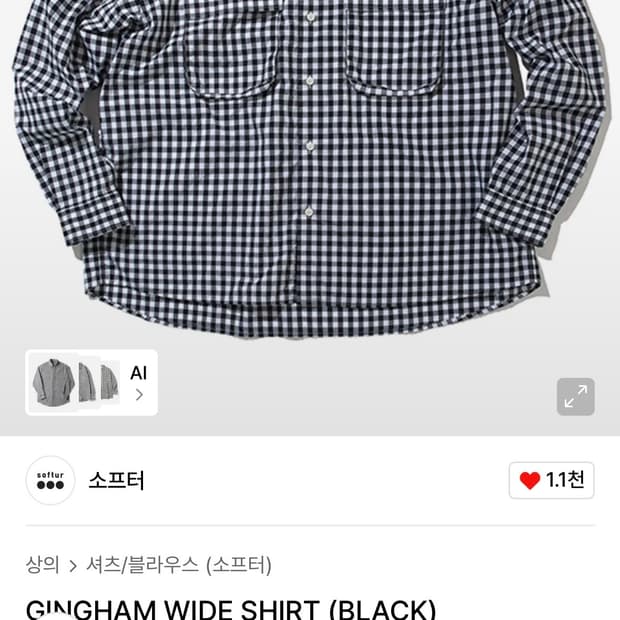Open the AI similar shirts thumbnails
Viewport: 620px width, 620px height.
92,382
